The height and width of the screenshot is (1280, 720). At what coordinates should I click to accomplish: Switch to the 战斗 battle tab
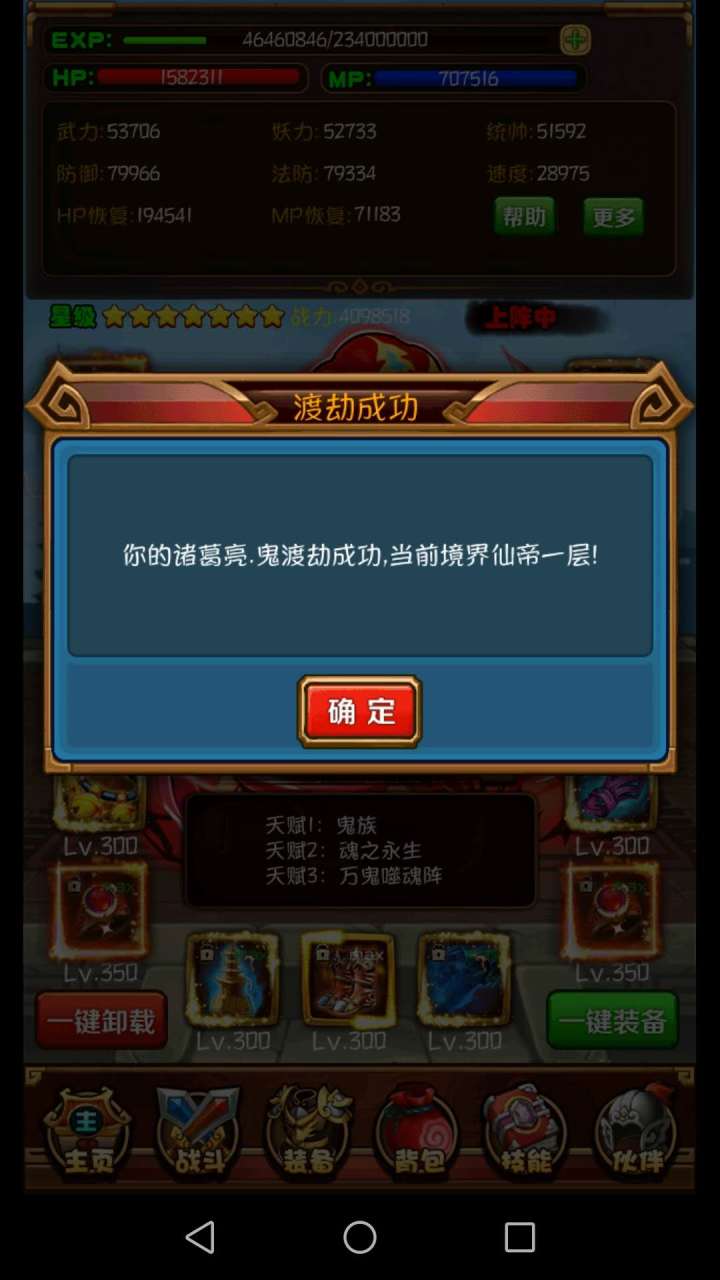click(x=197, y=1133)
